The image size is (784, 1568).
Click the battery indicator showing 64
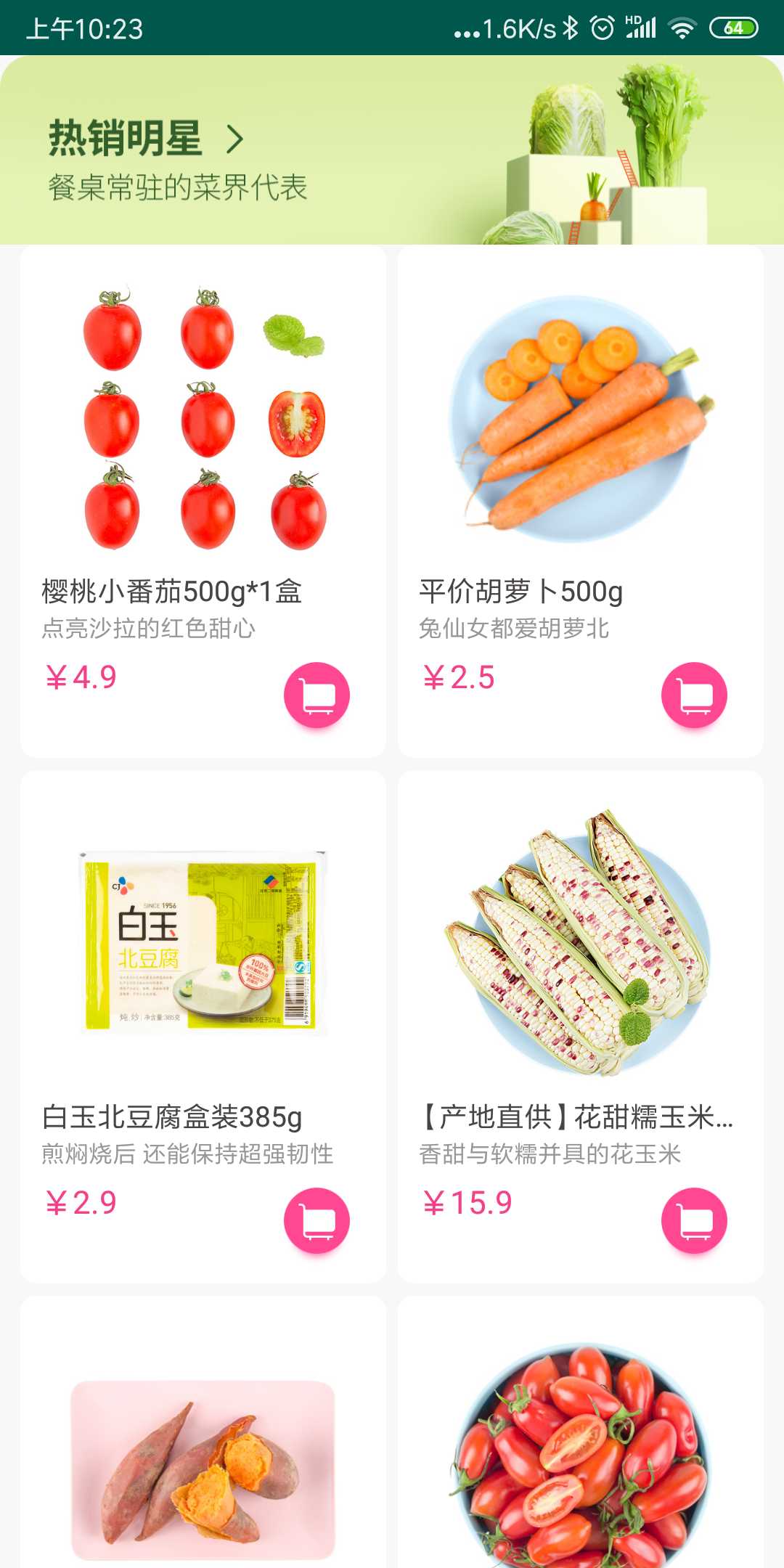pyautogui.click(x=733, y=26)
